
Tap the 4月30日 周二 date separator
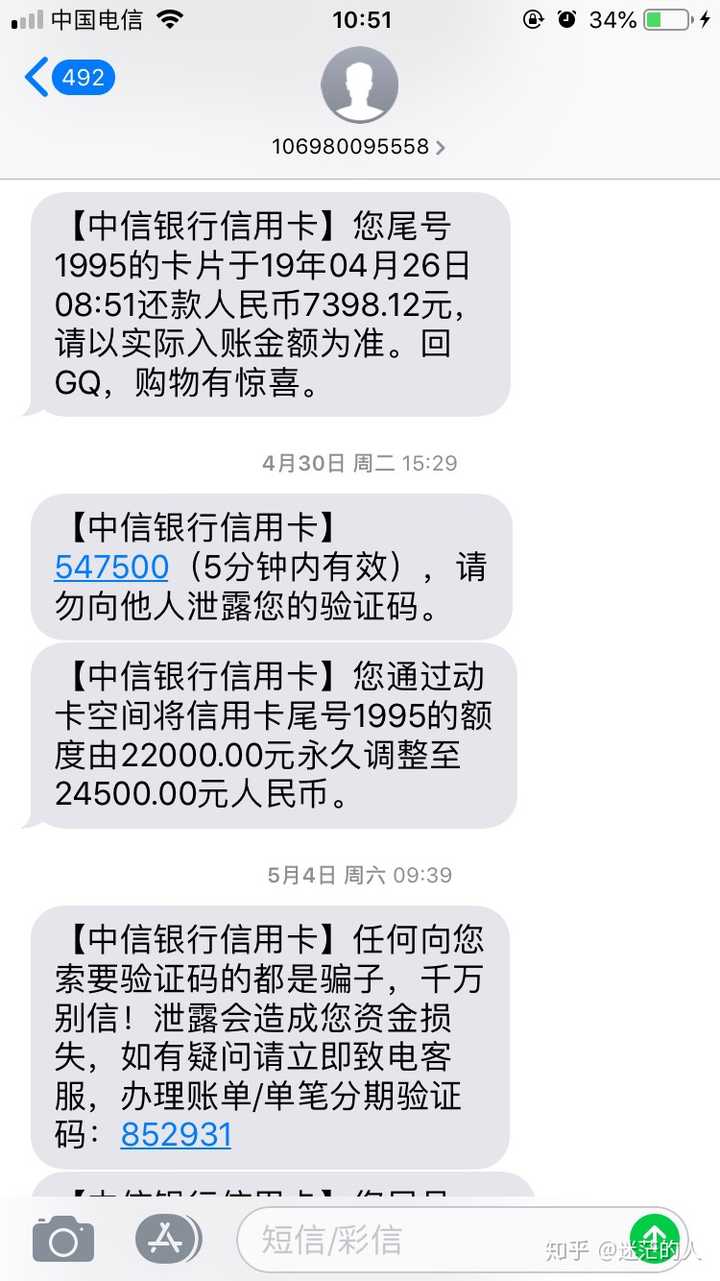pyautogui.click(x=360, y=462)
